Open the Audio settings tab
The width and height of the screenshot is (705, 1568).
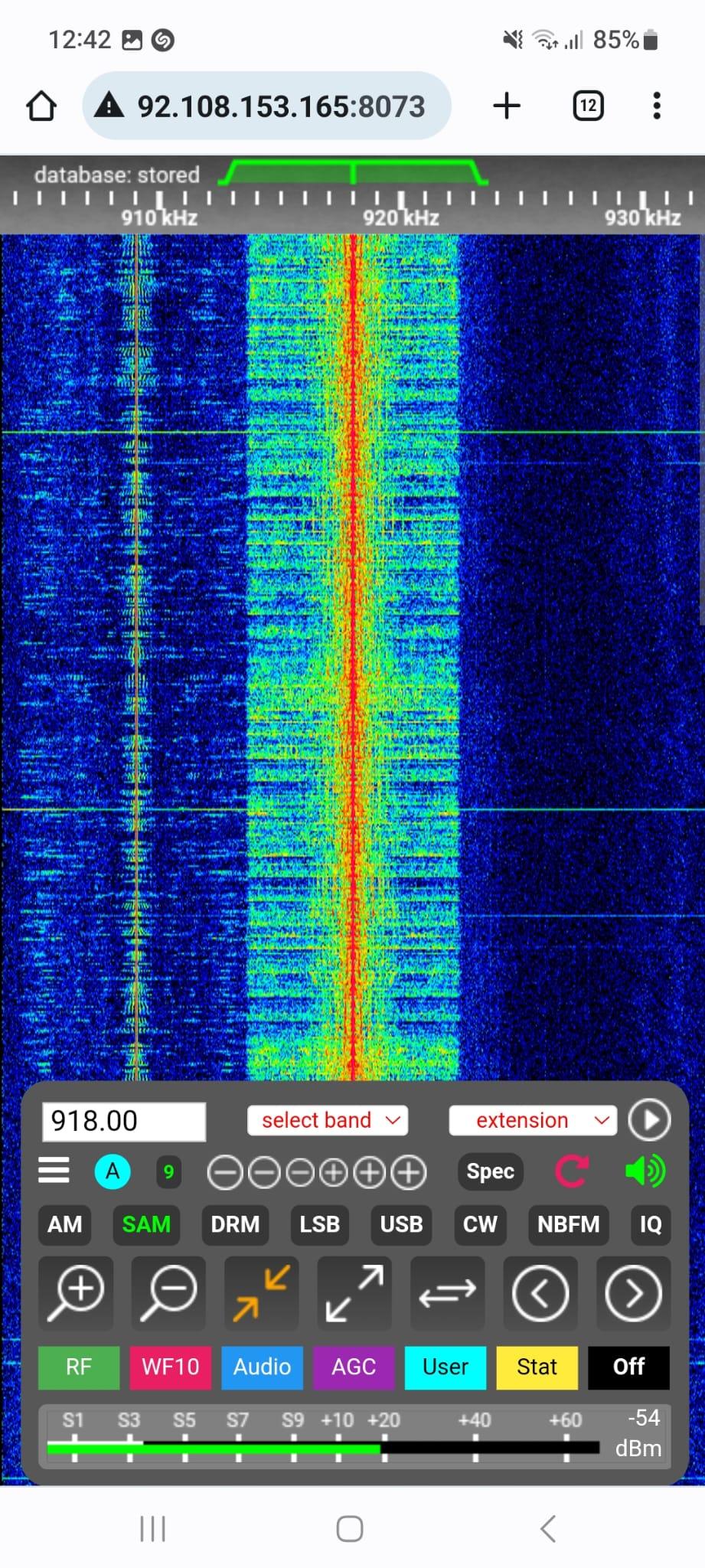(x=262, y=1367)
